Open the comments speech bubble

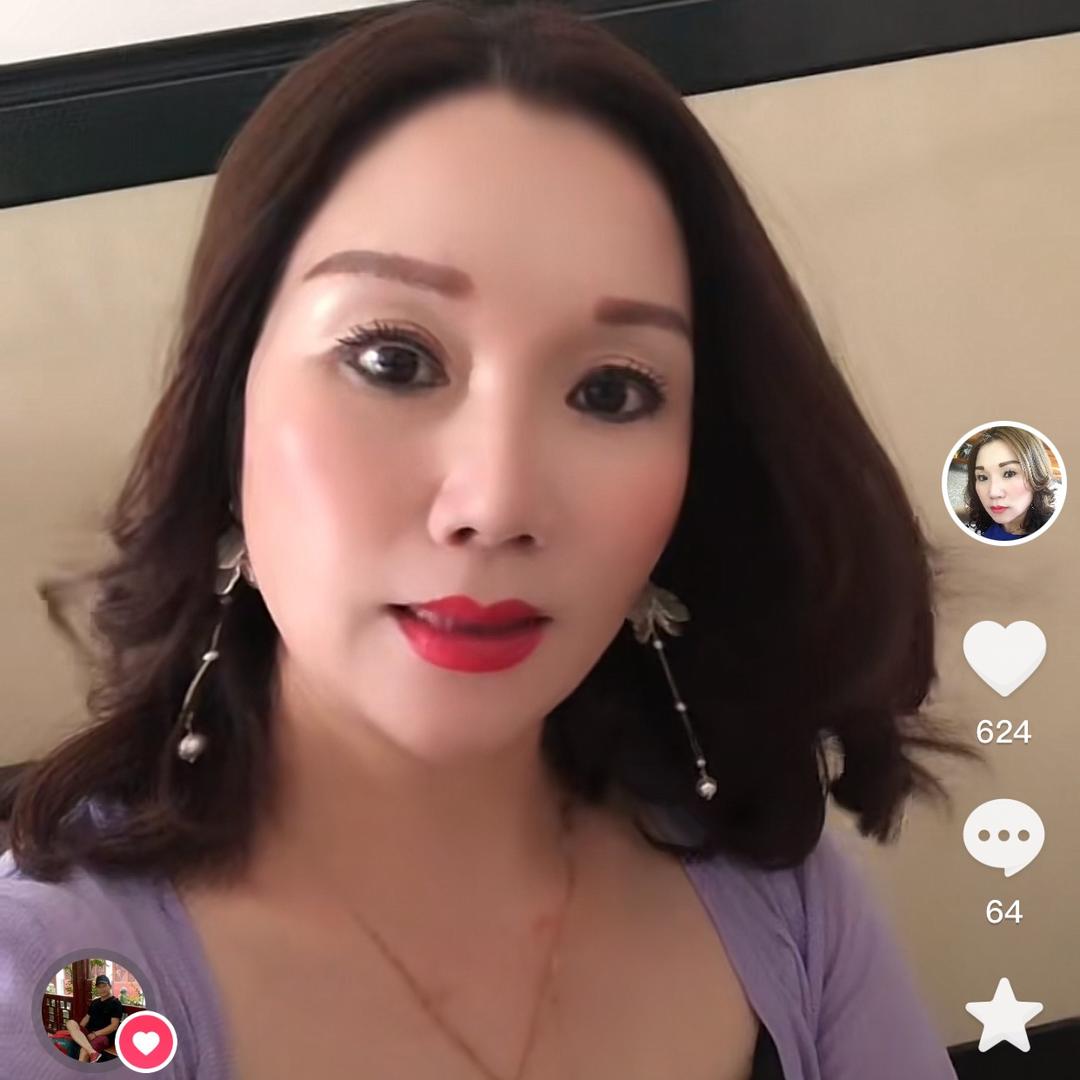[x=1003, y=838]
